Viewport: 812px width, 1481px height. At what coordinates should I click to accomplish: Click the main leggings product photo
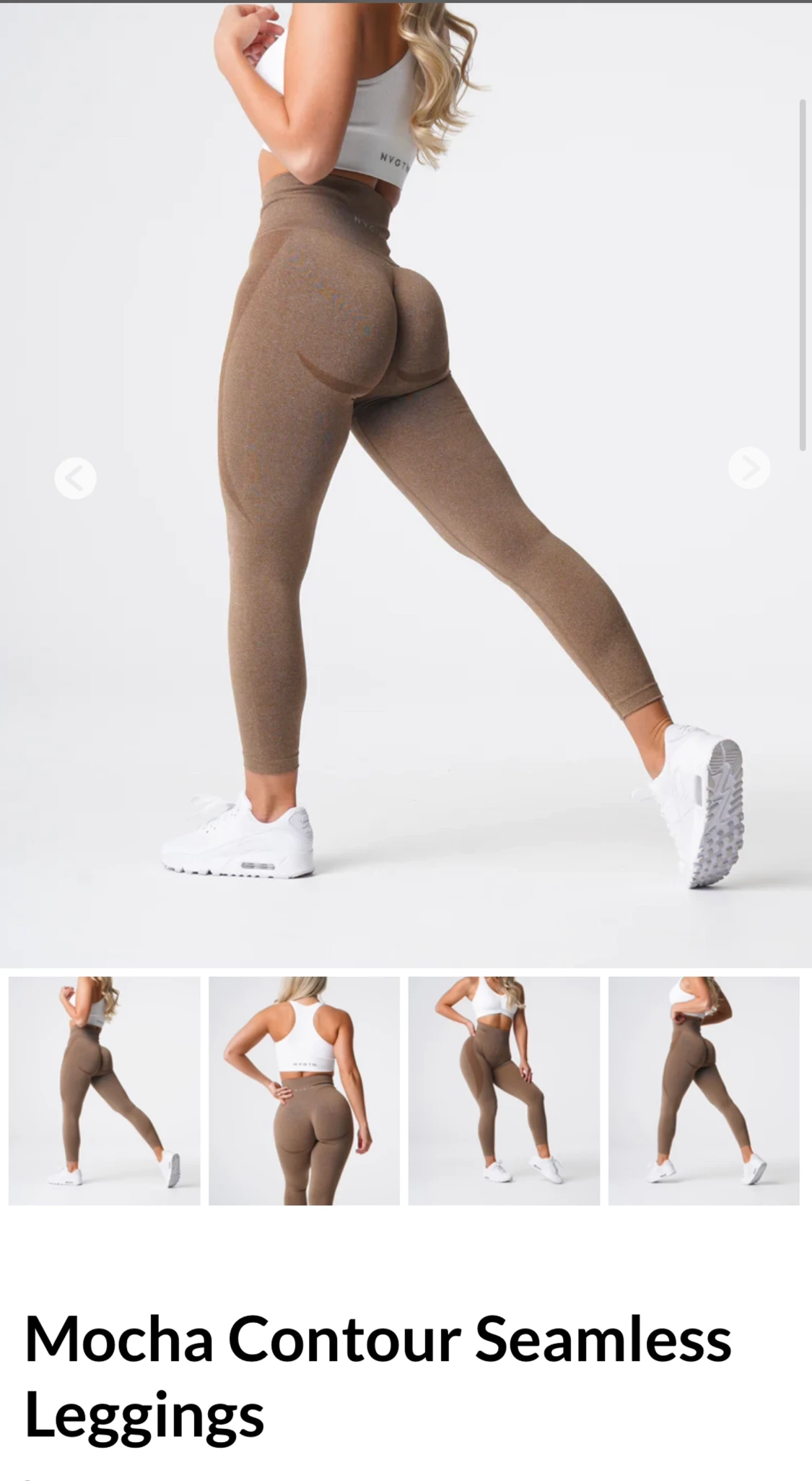(404, 477)
